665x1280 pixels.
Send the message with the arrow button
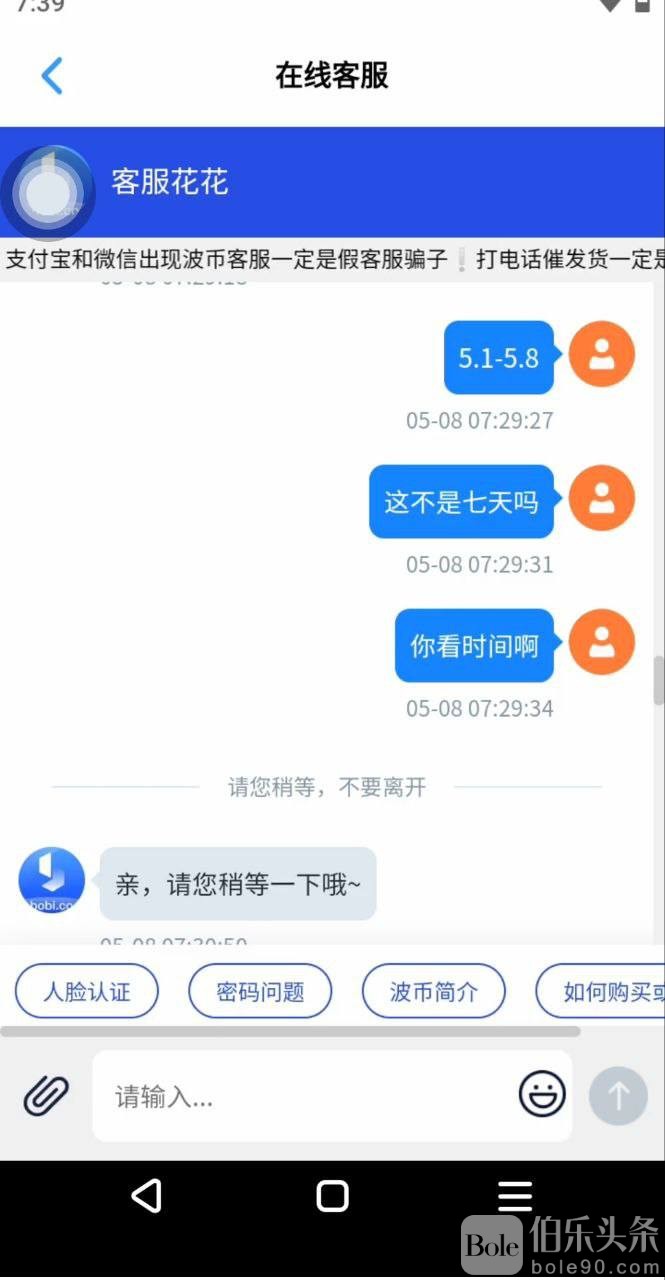(x=618, y=1096)
